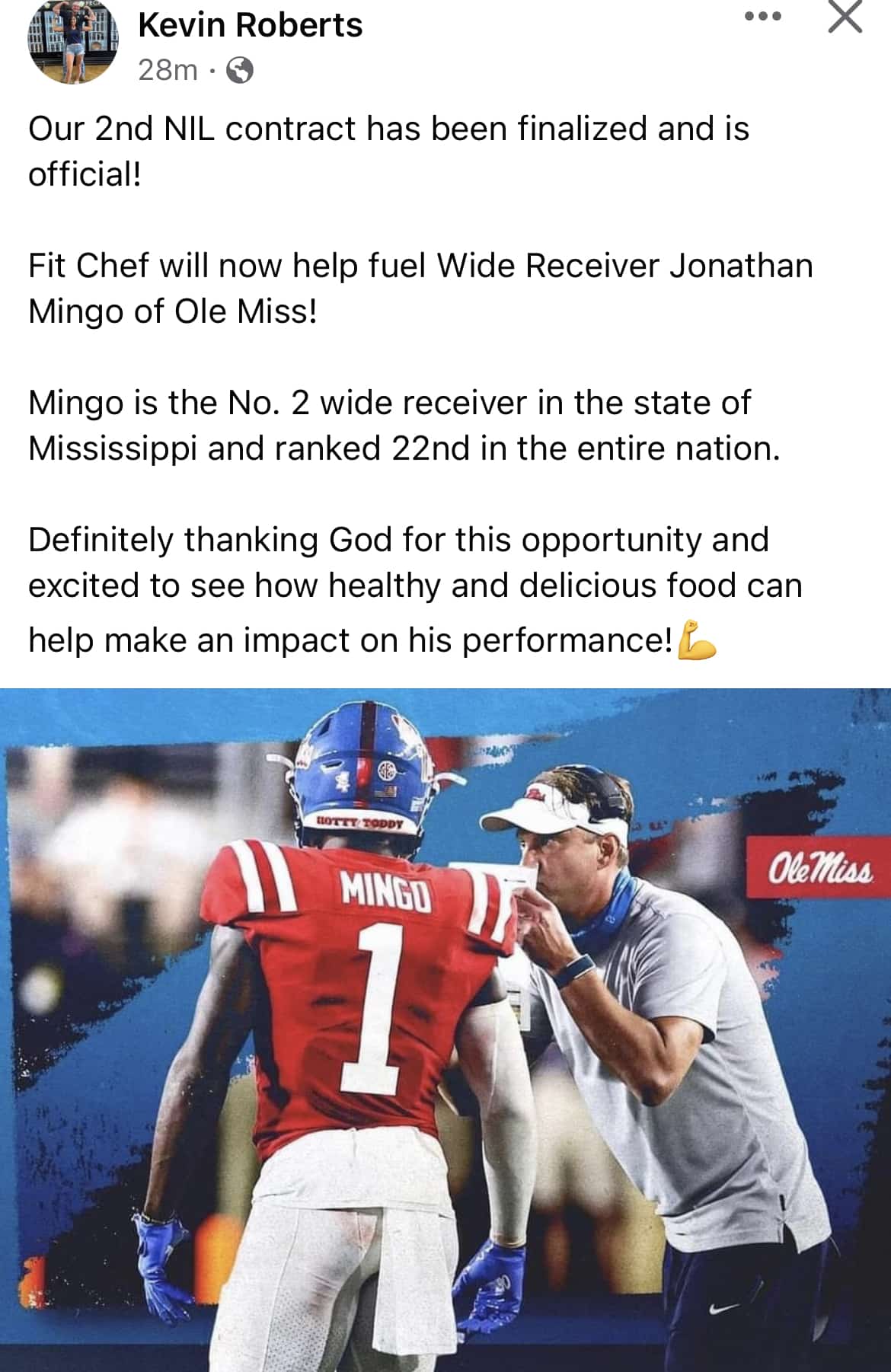Screen dimensions: 891x1372
Task: Open the three-dot post options menu
Action: (x=762, y=16)
